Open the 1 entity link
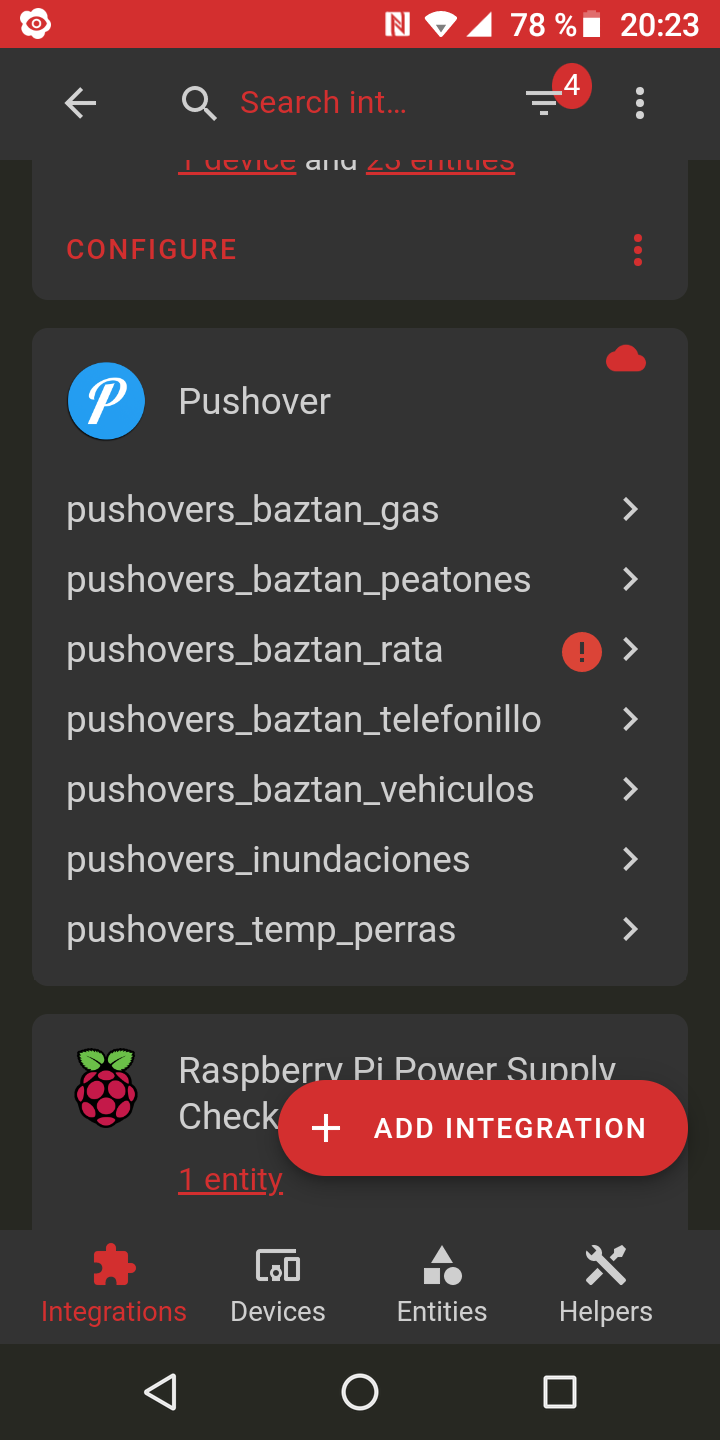Image resolution: width=720 pixels, height=1440 pixels. 231,1179
